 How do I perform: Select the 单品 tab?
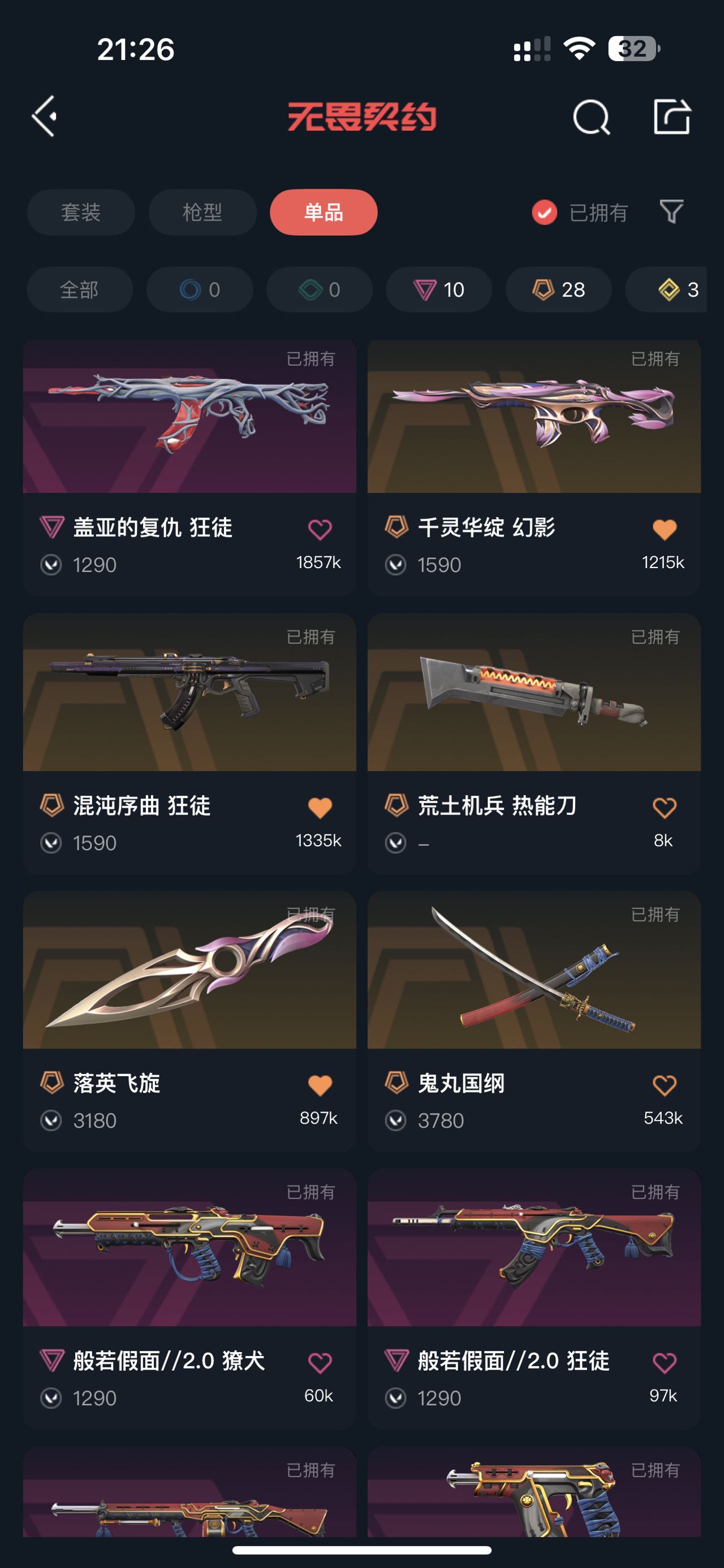click(324, 212)
